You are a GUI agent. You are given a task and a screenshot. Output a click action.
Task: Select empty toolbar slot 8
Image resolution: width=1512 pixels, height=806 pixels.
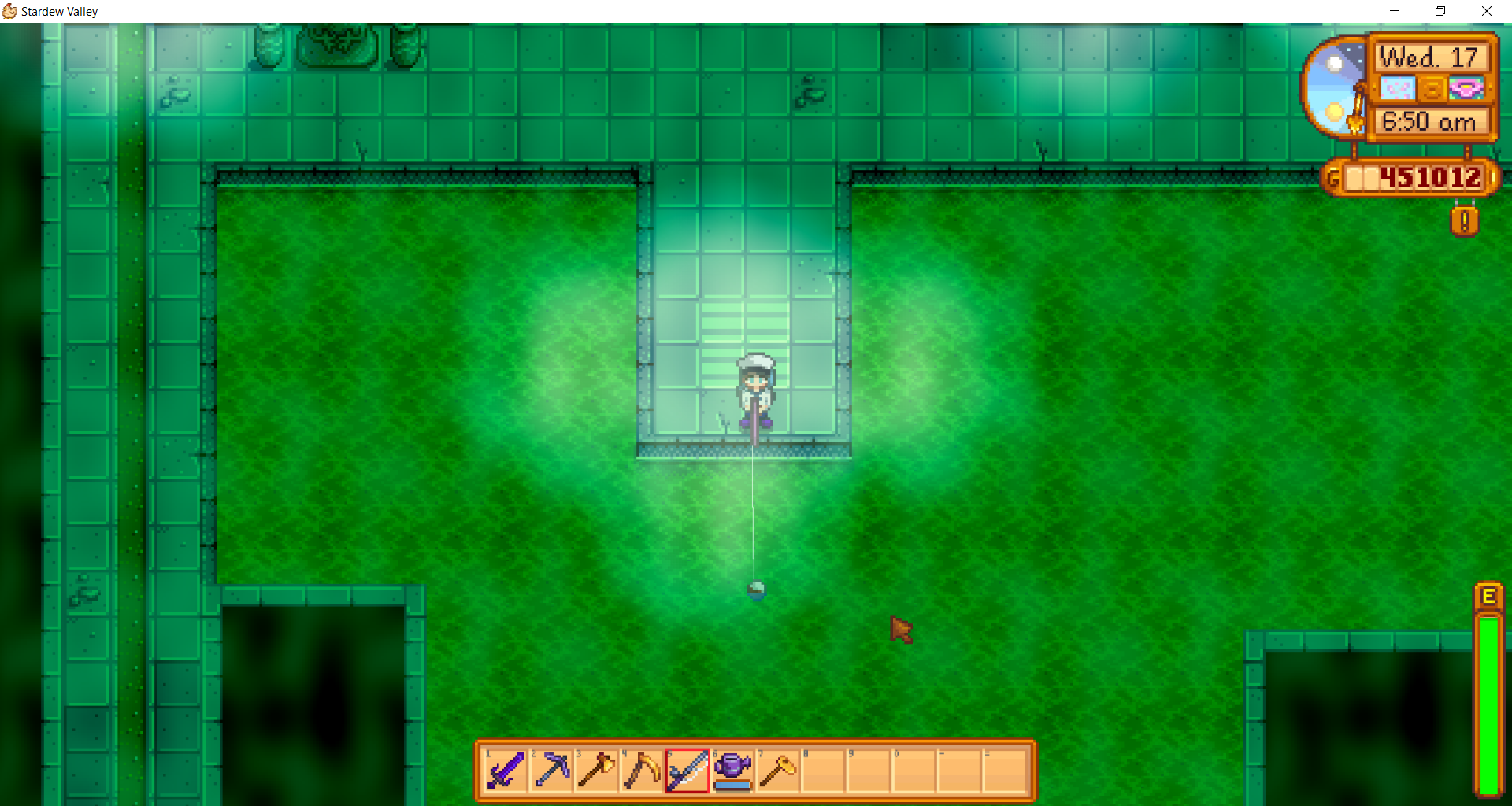[x=824, y=770]
